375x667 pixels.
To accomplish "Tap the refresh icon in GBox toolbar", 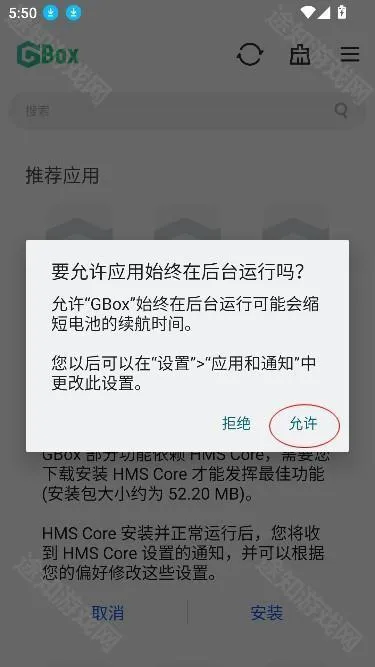I will tap(250, 54).
